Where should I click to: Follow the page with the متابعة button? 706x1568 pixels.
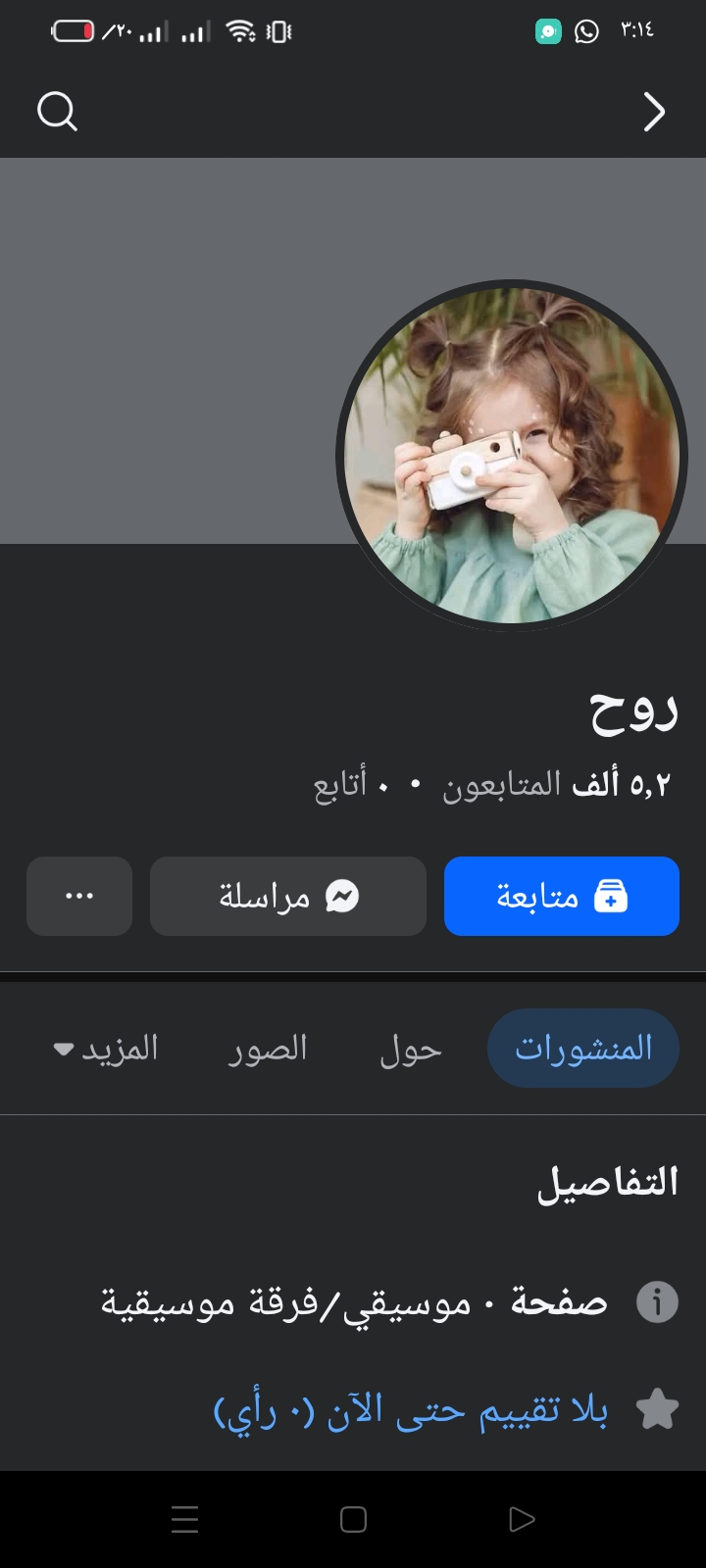561,896
